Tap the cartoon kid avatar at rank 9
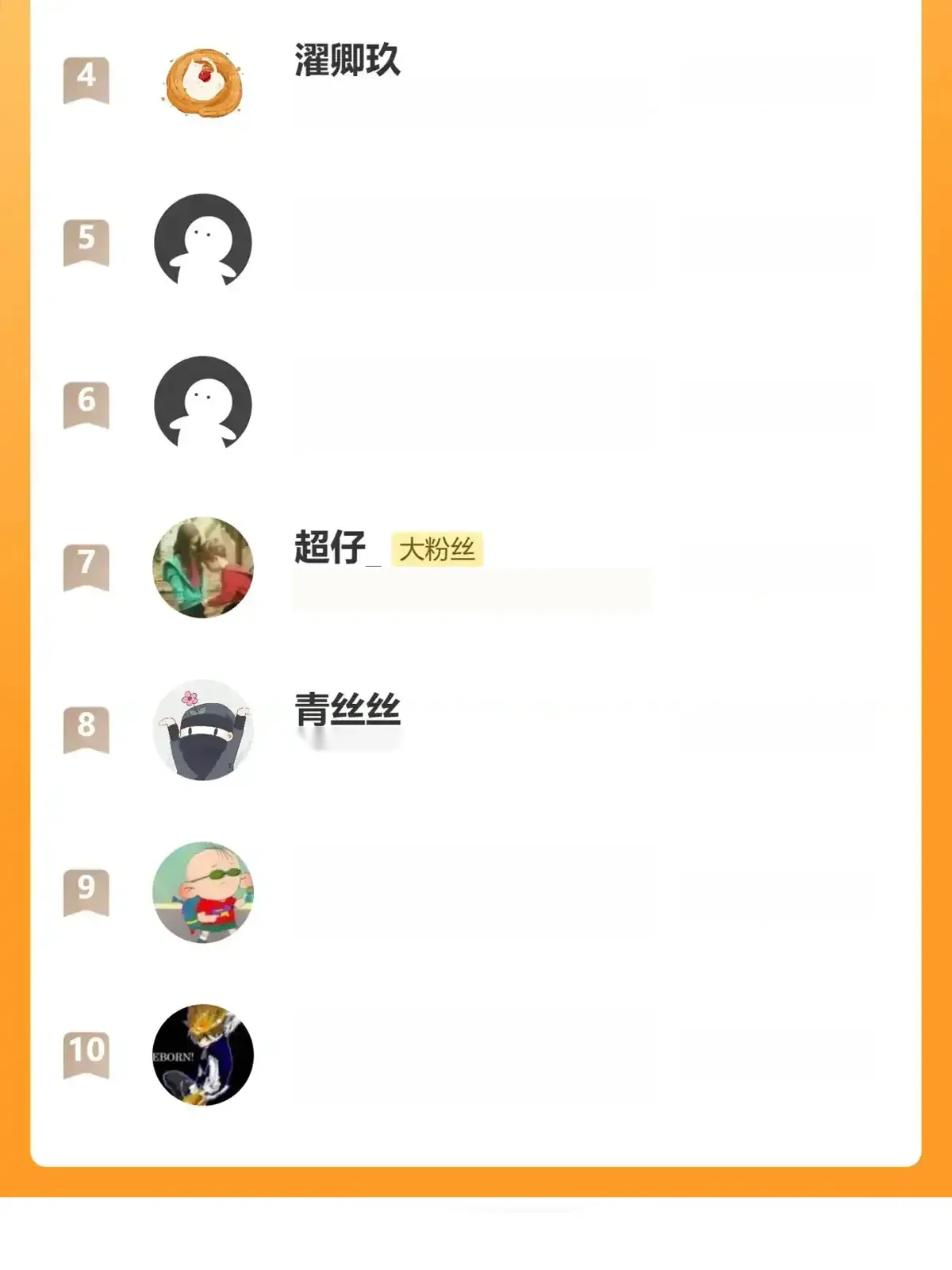Image resolution: width=952 pixels, height=1270 pixels. tap(203, 892)
